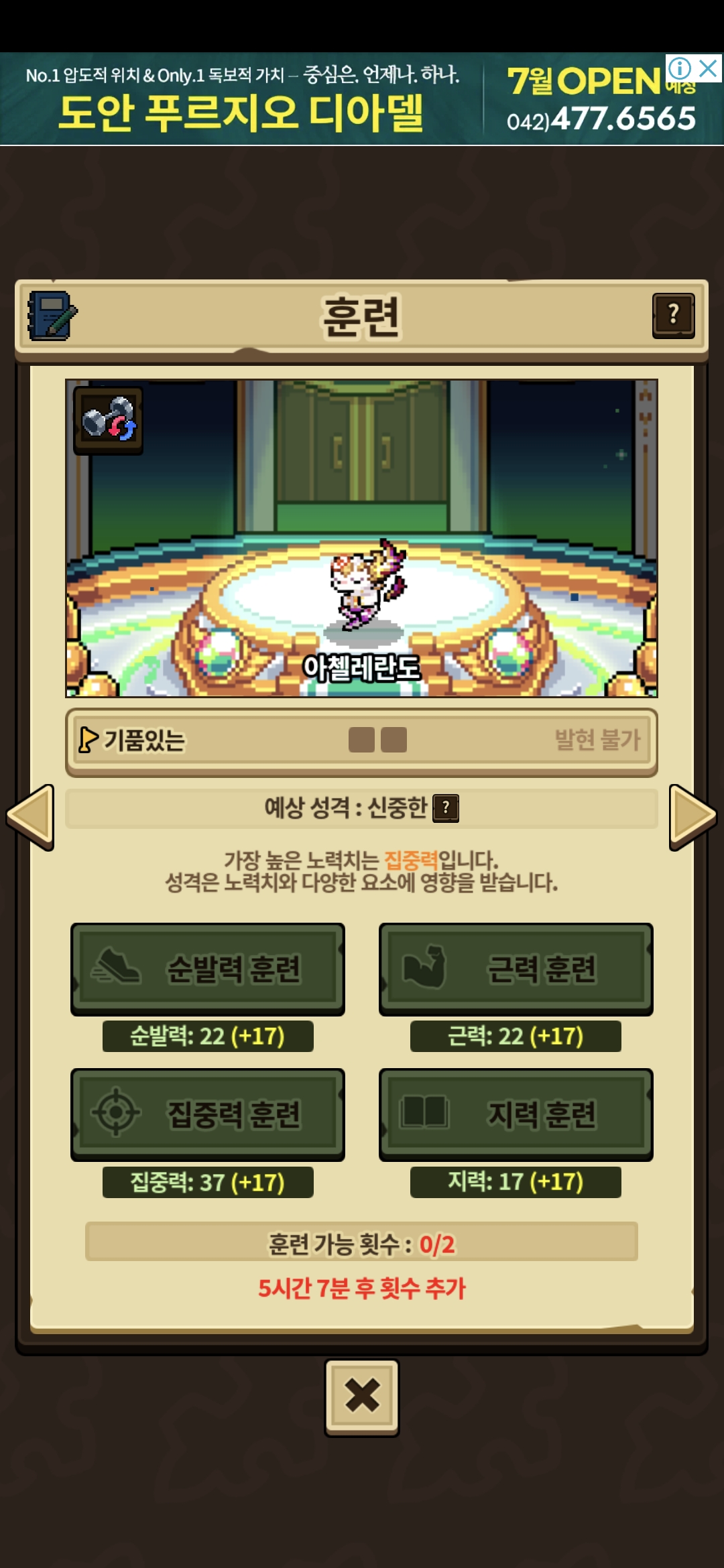The height and width of the screenshot is (1568, 724).
Task: Start 집중력 훈련
Action: click(208, 1114)
